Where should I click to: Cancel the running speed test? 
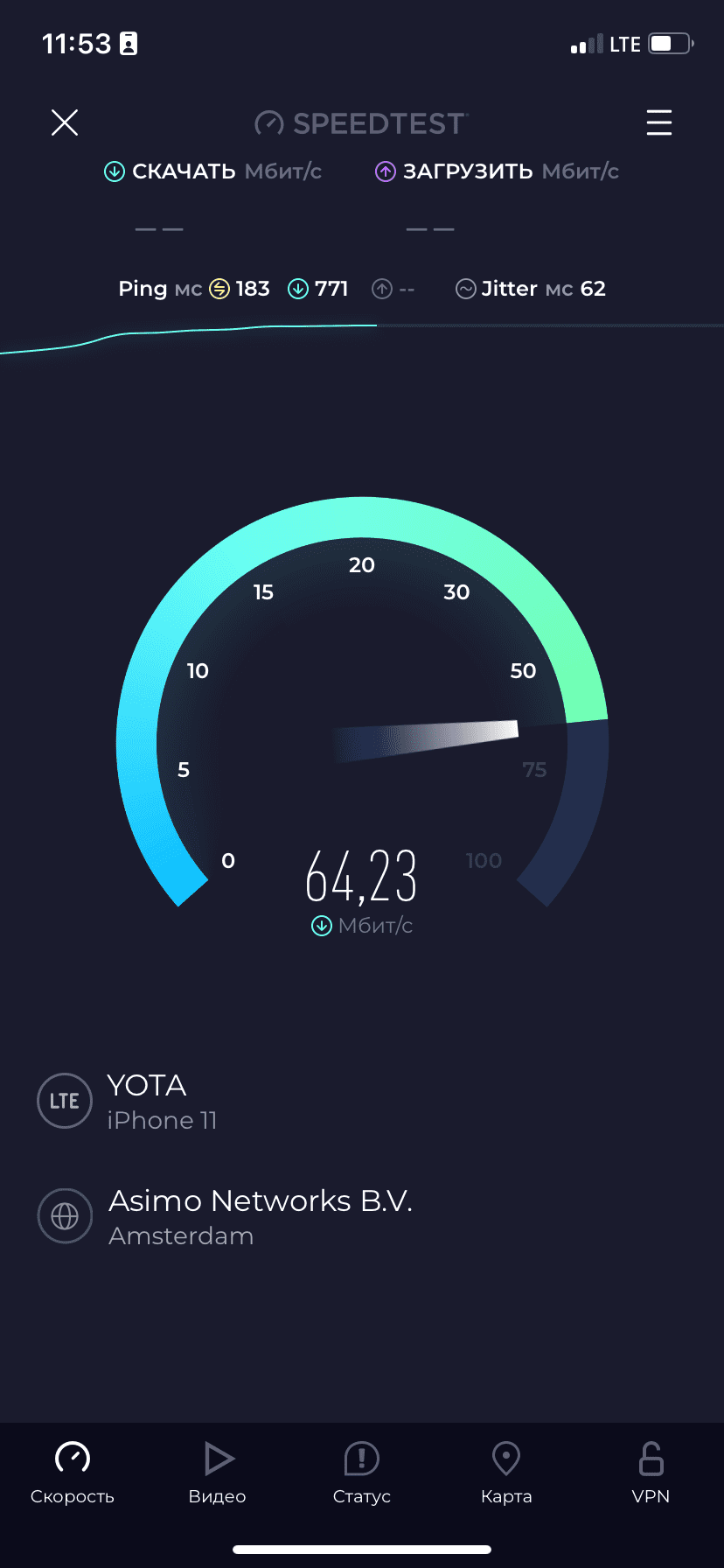click(x=65, y=122)
